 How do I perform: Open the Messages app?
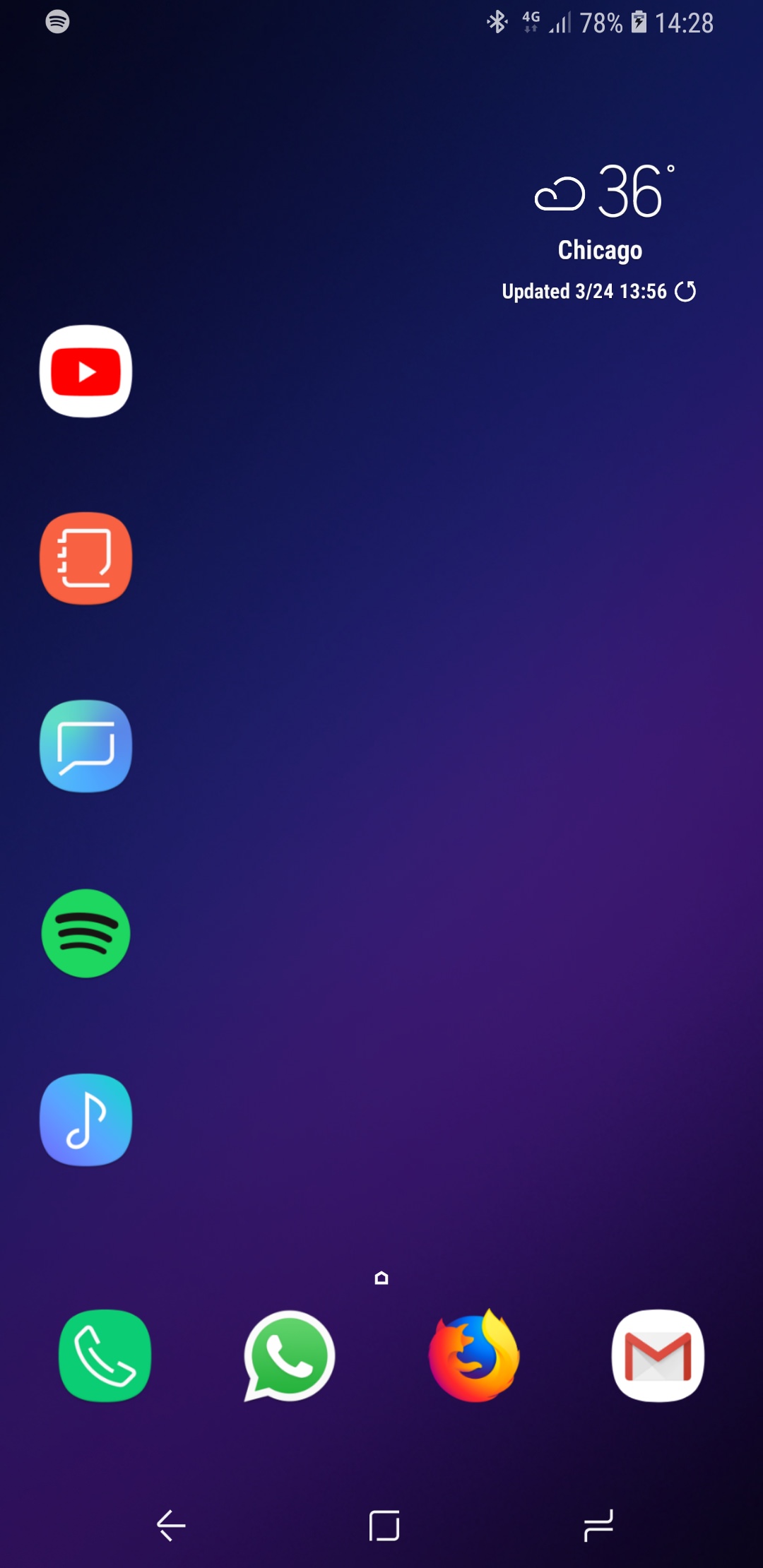[85, 747]
